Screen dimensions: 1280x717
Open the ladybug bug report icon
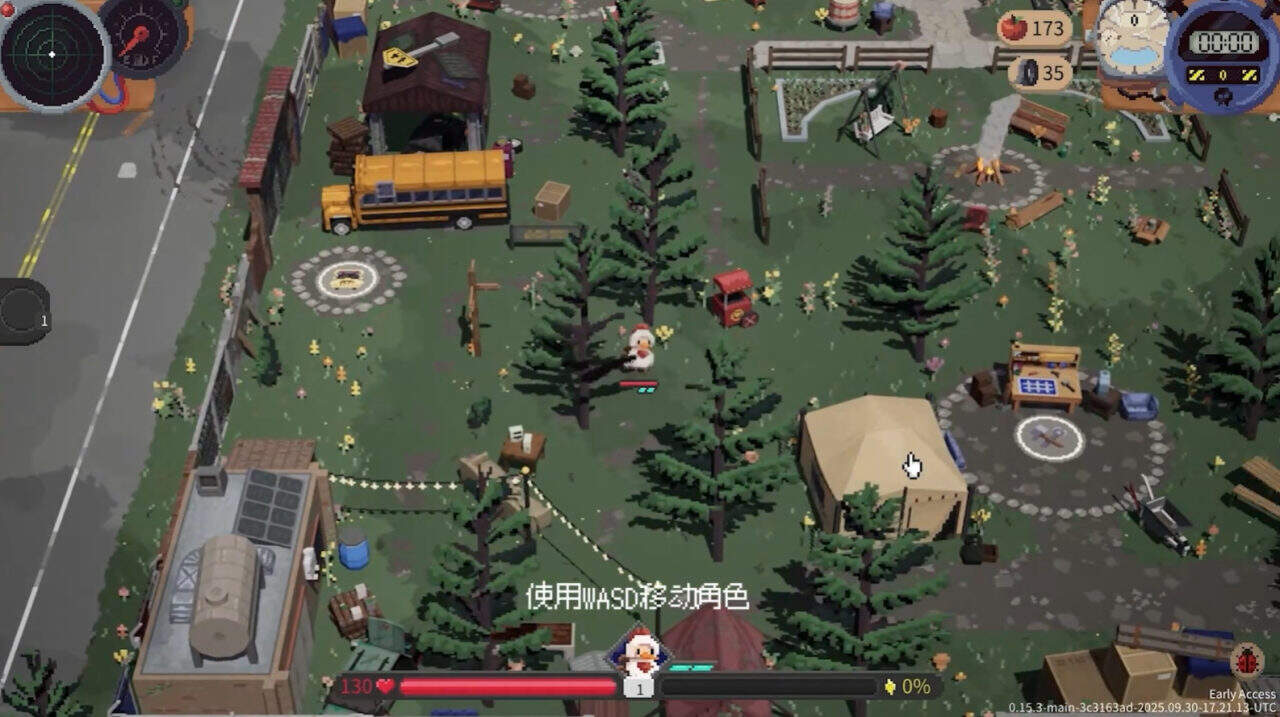pyautogui.click(x=1247, y=662)
